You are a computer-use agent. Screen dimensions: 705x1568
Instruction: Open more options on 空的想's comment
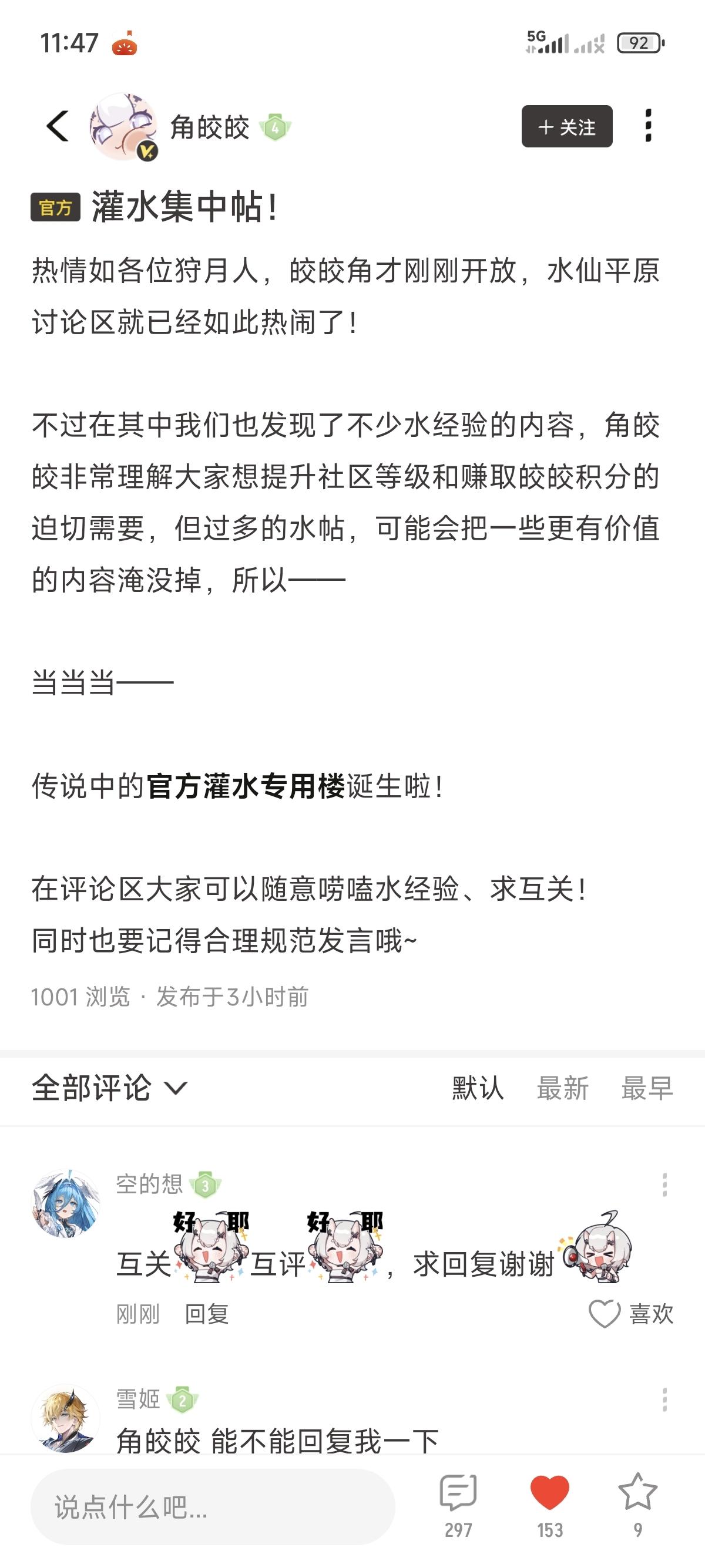[x=664, y=1185]
